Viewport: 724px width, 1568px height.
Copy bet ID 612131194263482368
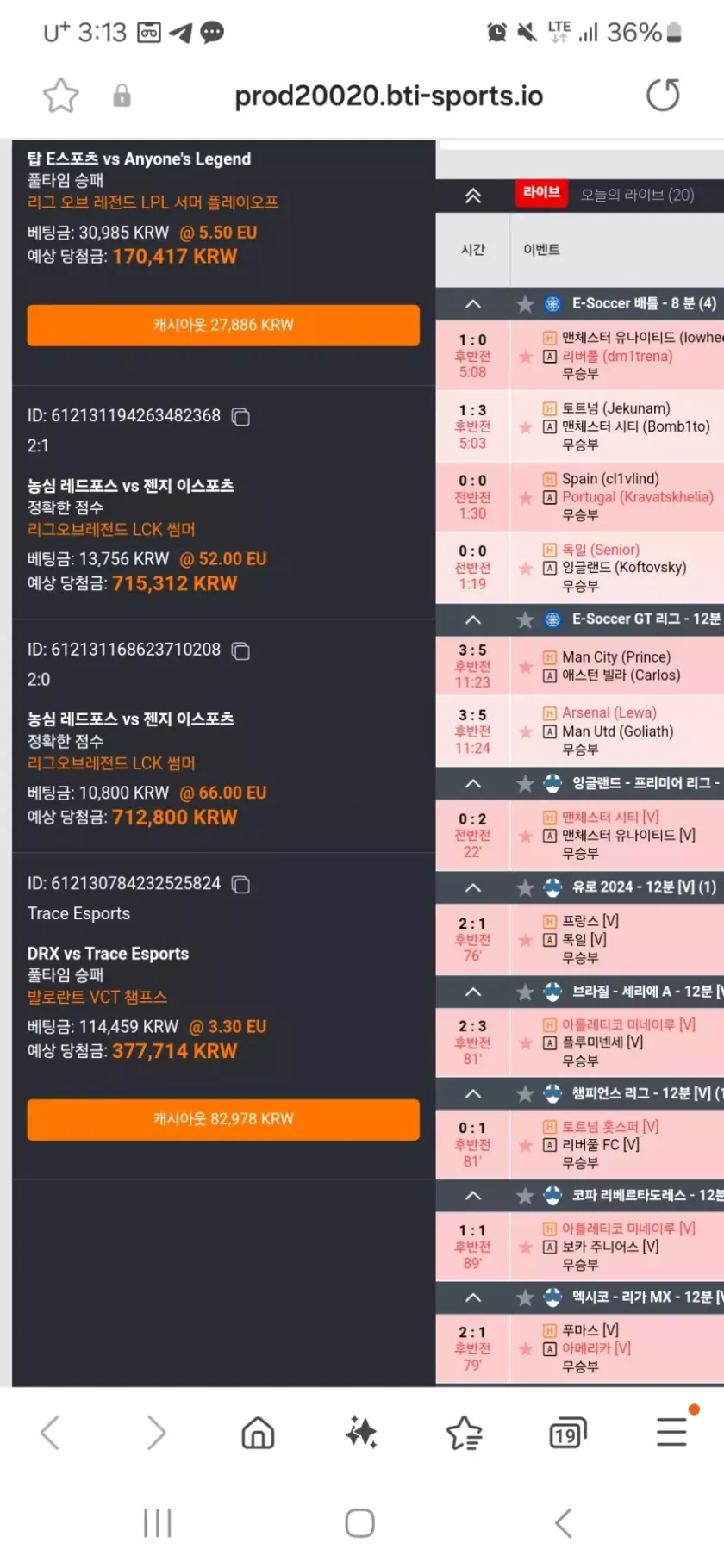coord(241,417)
